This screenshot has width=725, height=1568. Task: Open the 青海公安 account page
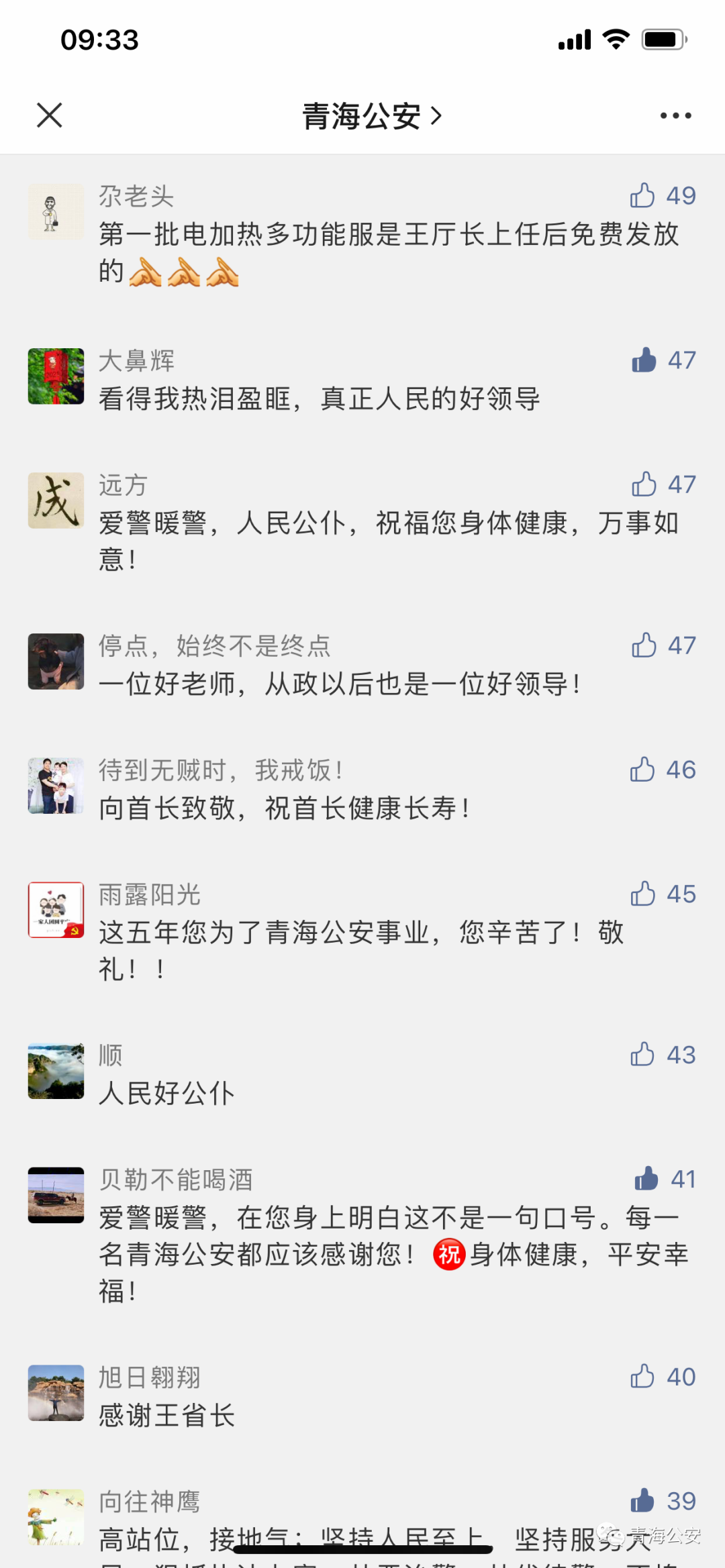coord(371,116)
